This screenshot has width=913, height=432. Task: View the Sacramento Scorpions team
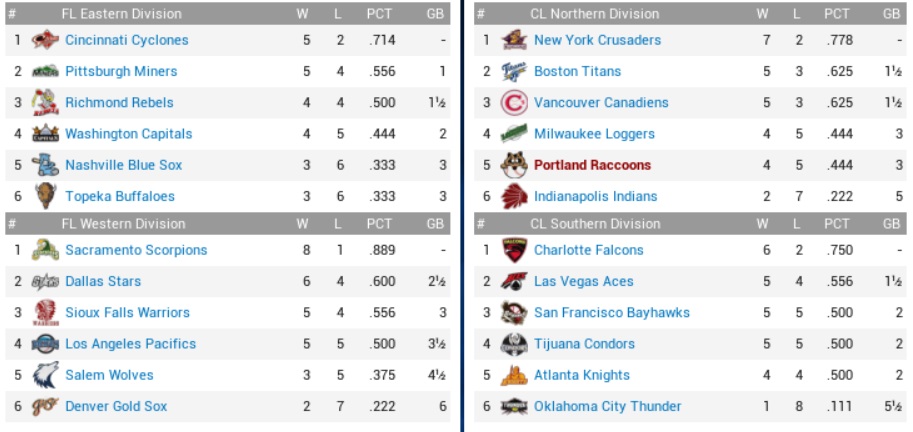[136, 250]
